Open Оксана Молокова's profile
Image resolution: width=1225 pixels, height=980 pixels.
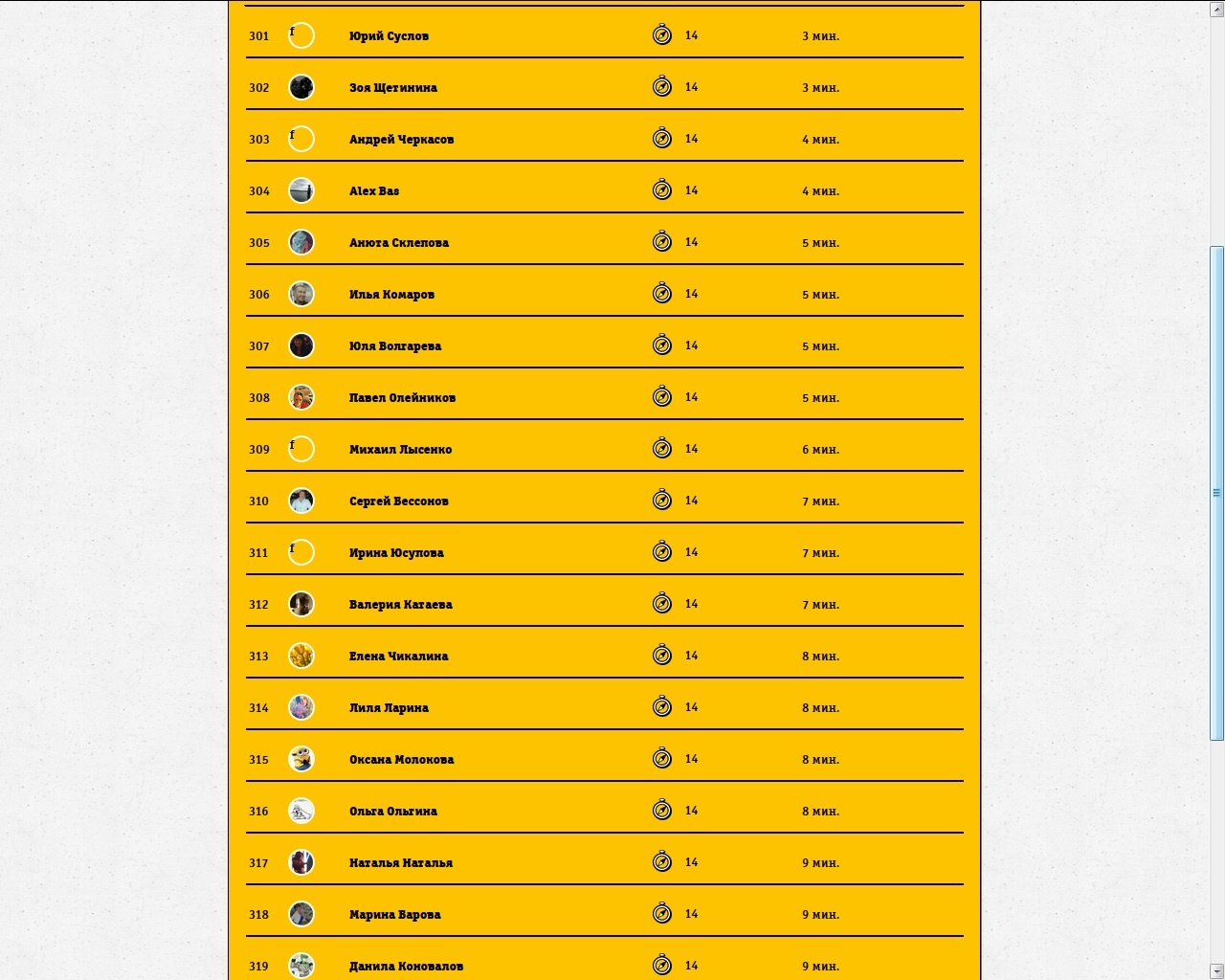click(401, 760)
